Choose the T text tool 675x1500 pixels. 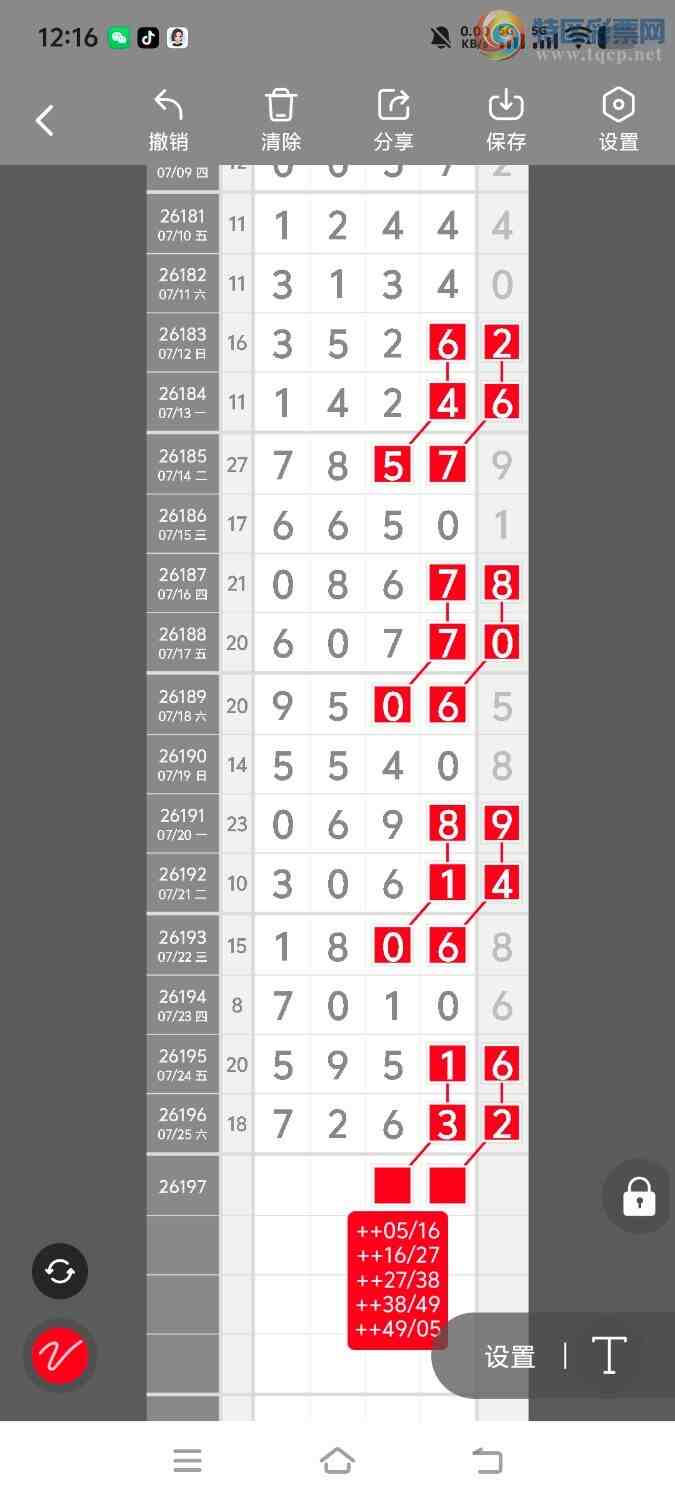click(x=609, y=1356)
